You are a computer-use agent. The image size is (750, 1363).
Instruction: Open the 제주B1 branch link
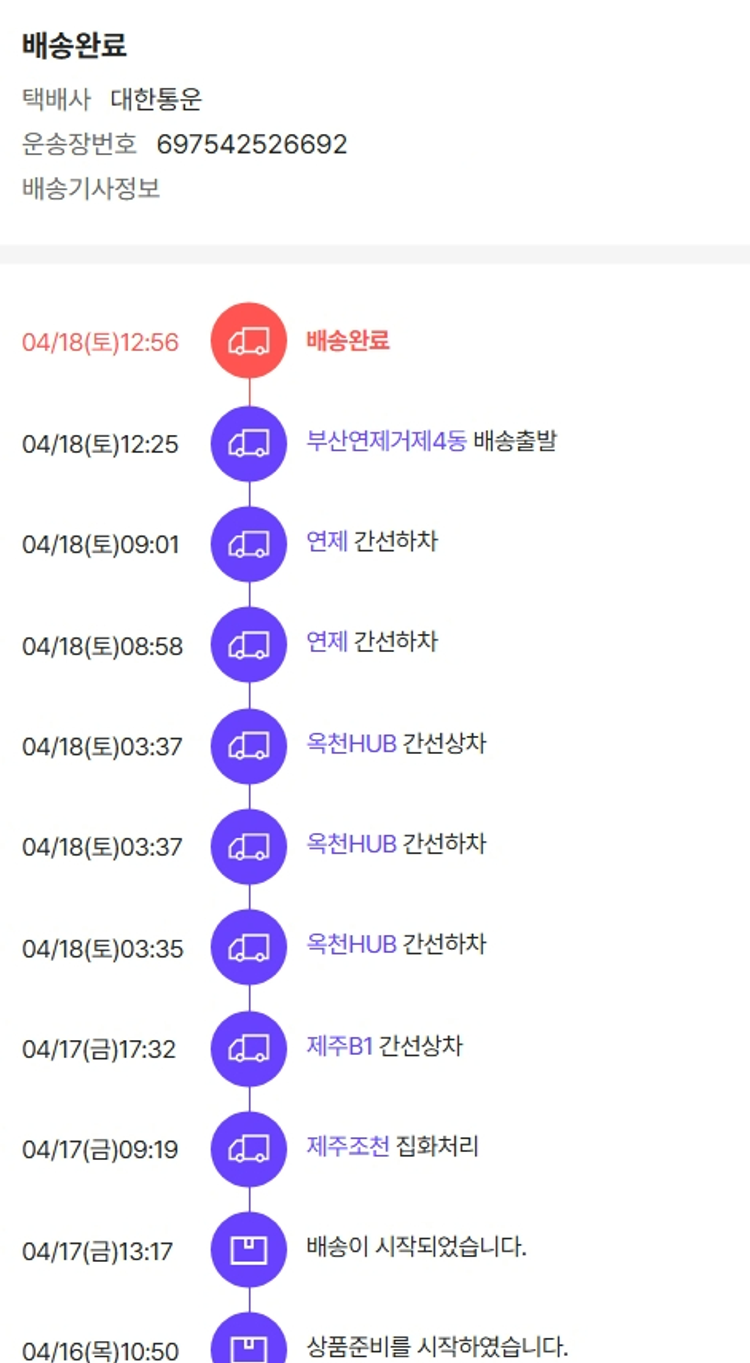point(339,1046)
